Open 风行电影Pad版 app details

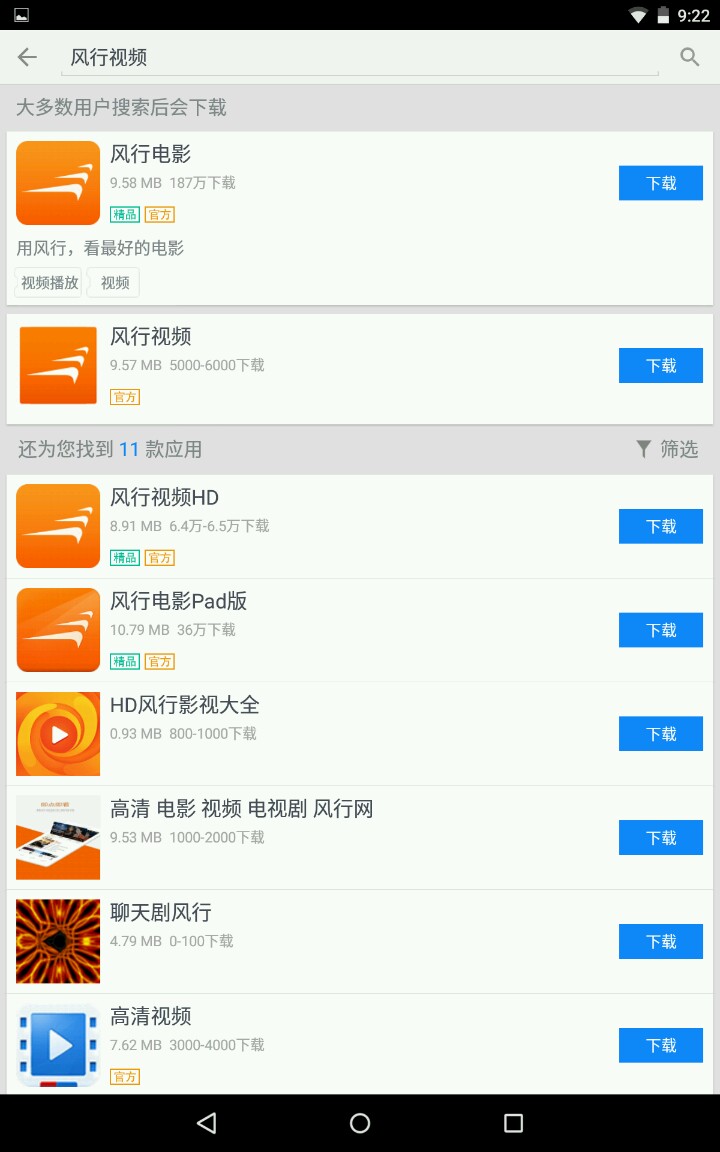tap(300, 628)
